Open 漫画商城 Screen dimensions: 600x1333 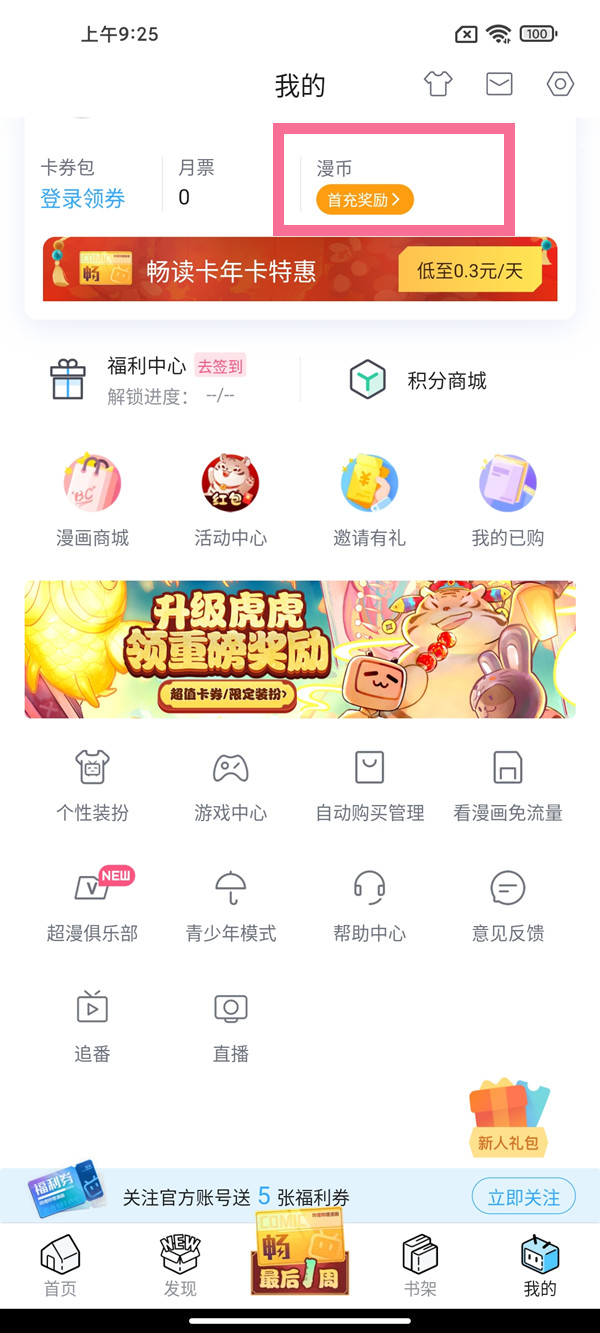[92, 500]
